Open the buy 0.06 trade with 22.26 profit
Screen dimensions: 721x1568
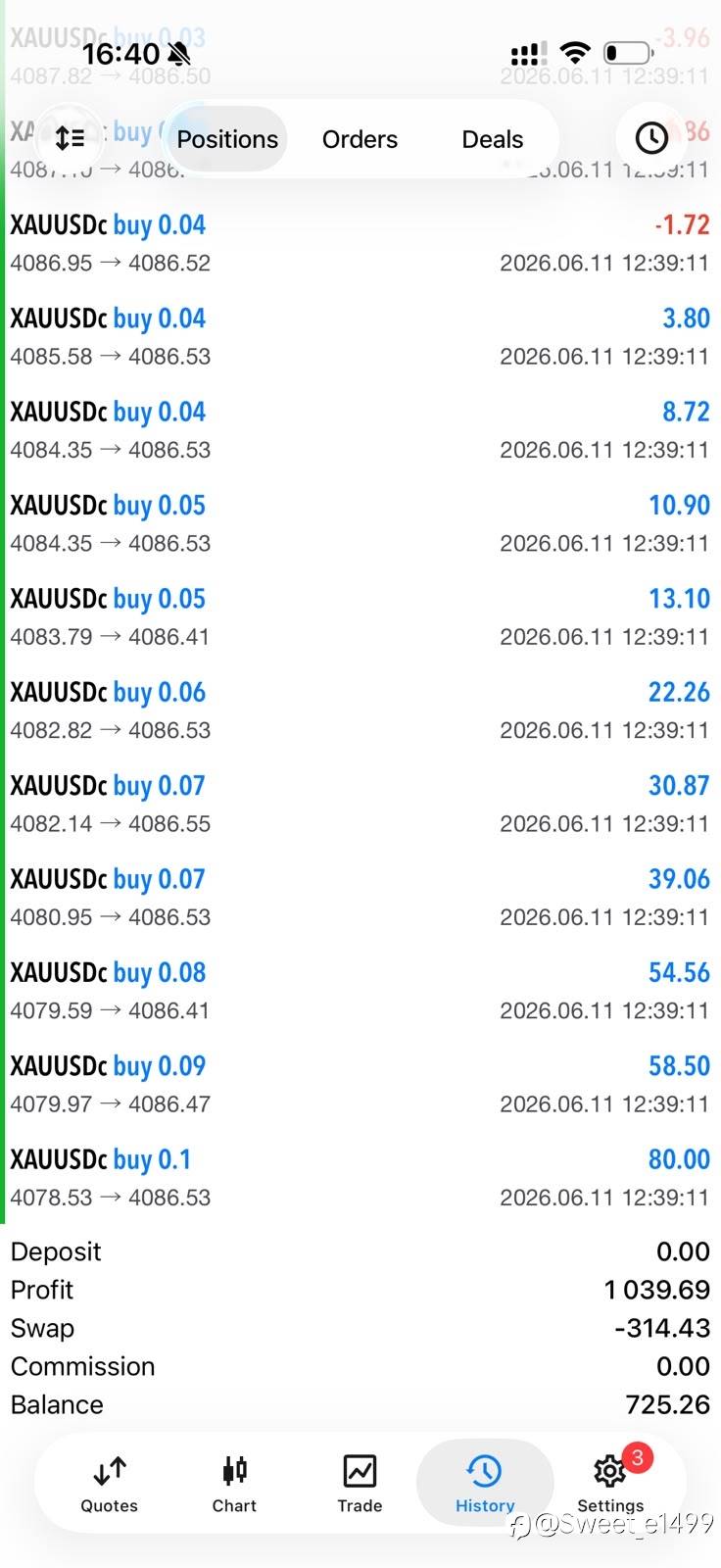pyautogui.click(x=360, y=710)
